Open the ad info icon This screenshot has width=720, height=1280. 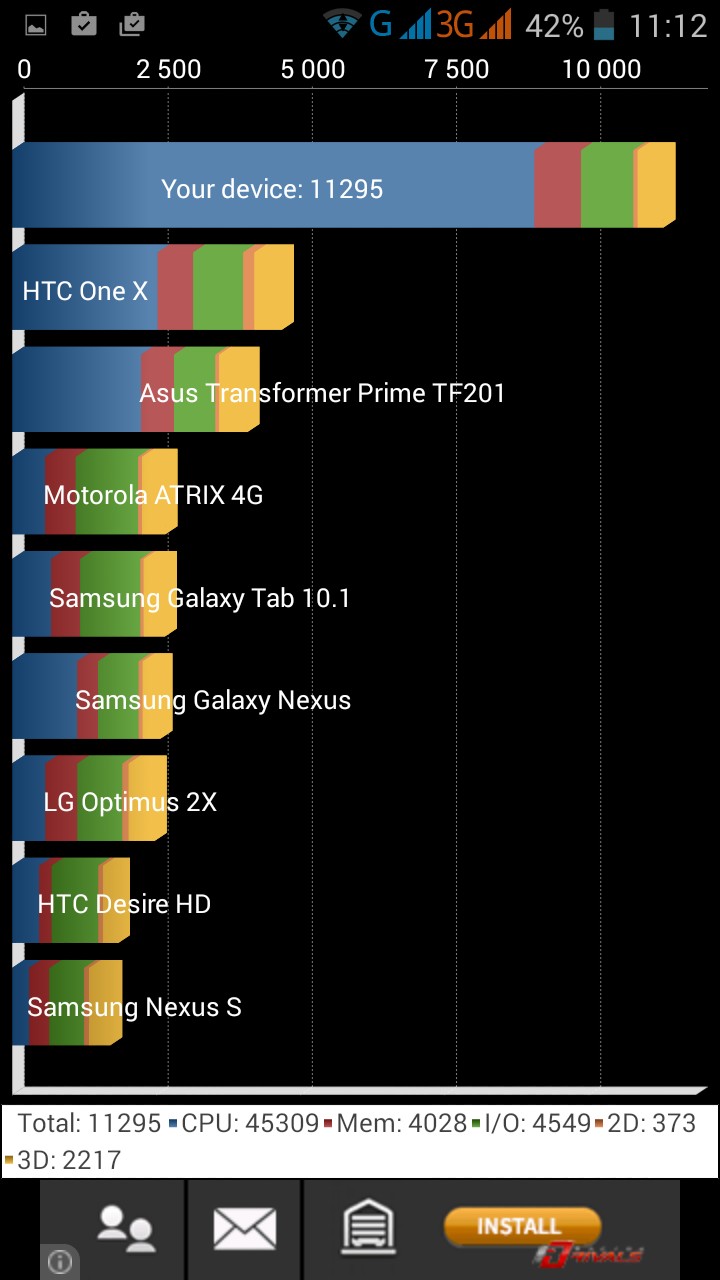click(59, 1262)
